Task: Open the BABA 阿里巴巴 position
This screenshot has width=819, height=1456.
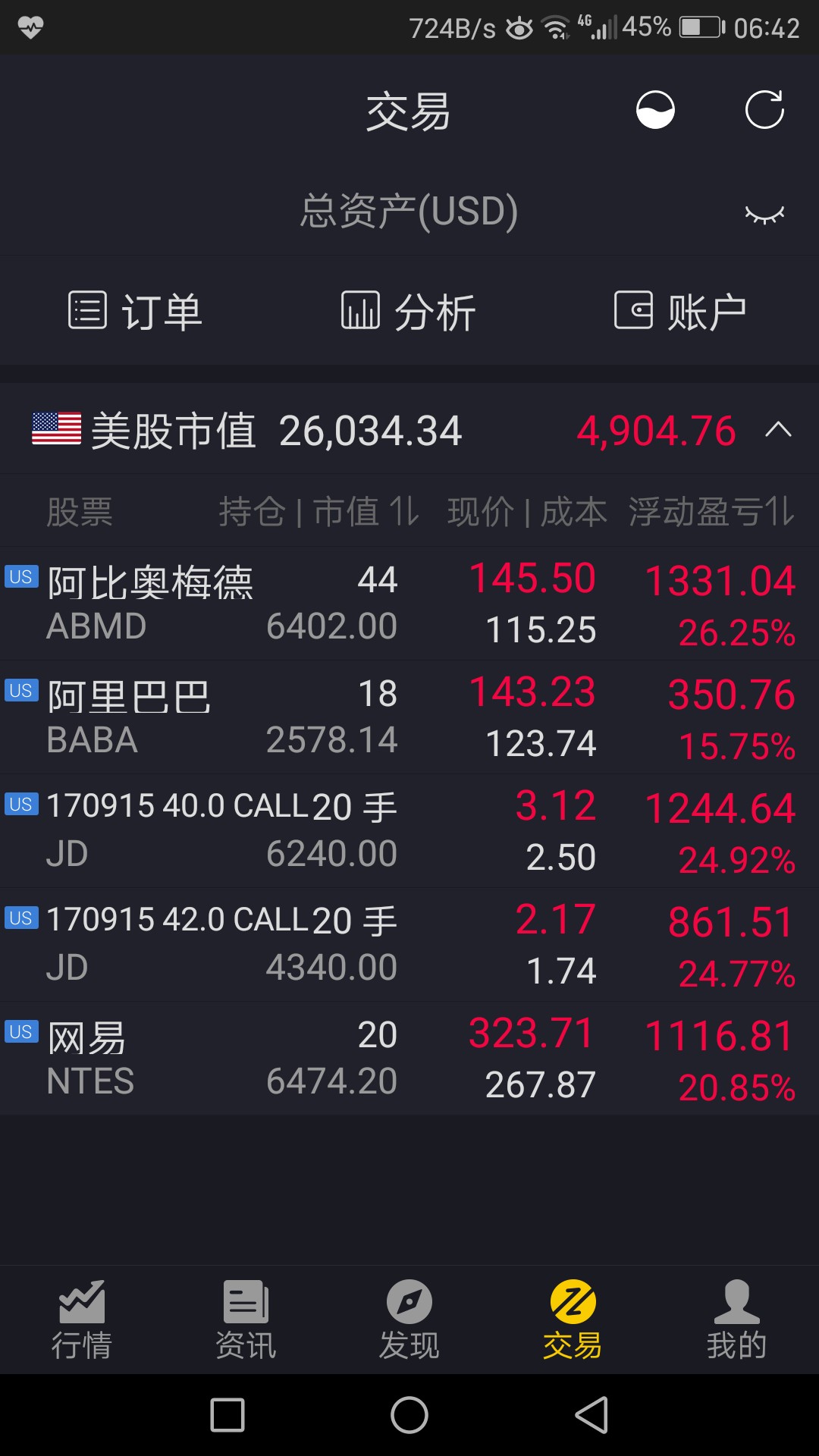Action: [409, 717]
